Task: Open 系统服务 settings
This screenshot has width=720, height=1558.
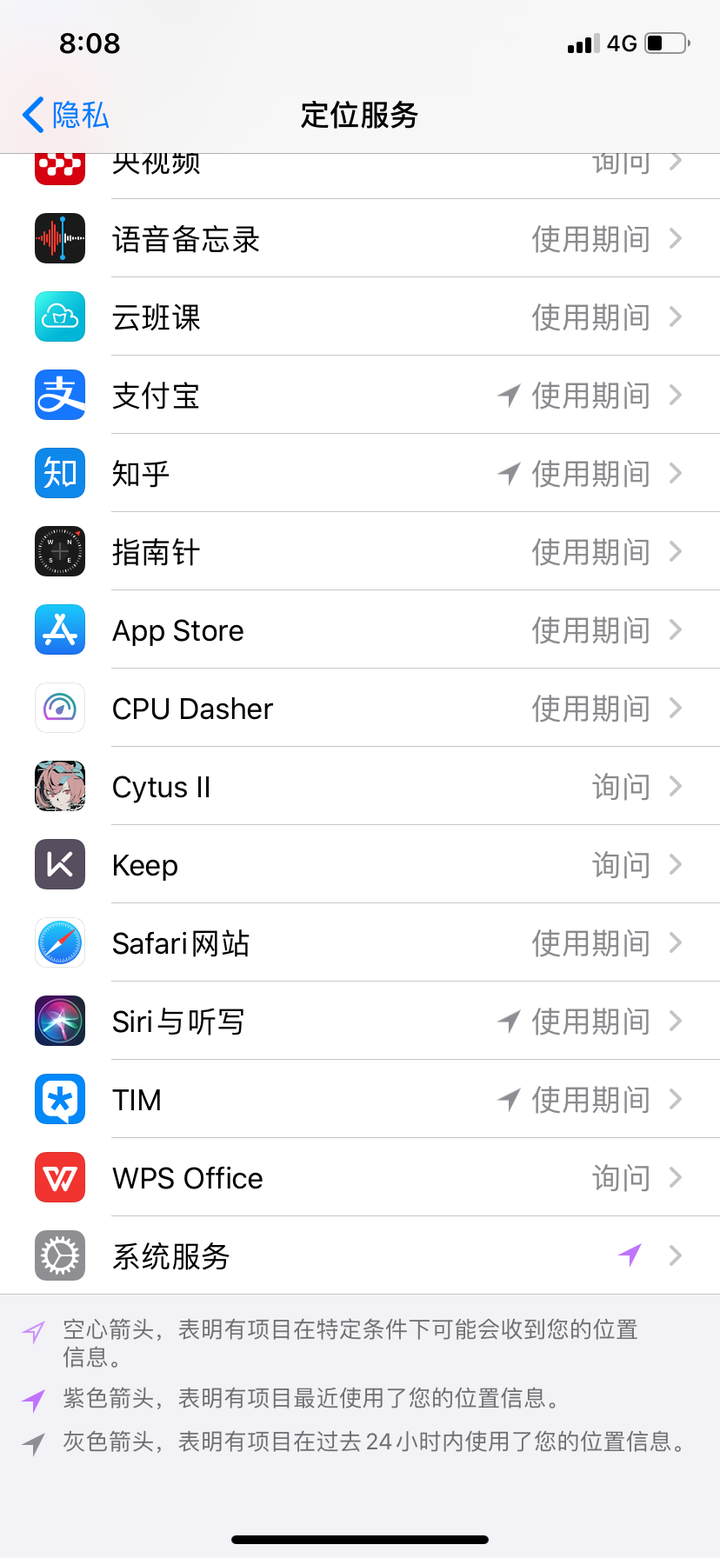Action: click(360, 1255)
